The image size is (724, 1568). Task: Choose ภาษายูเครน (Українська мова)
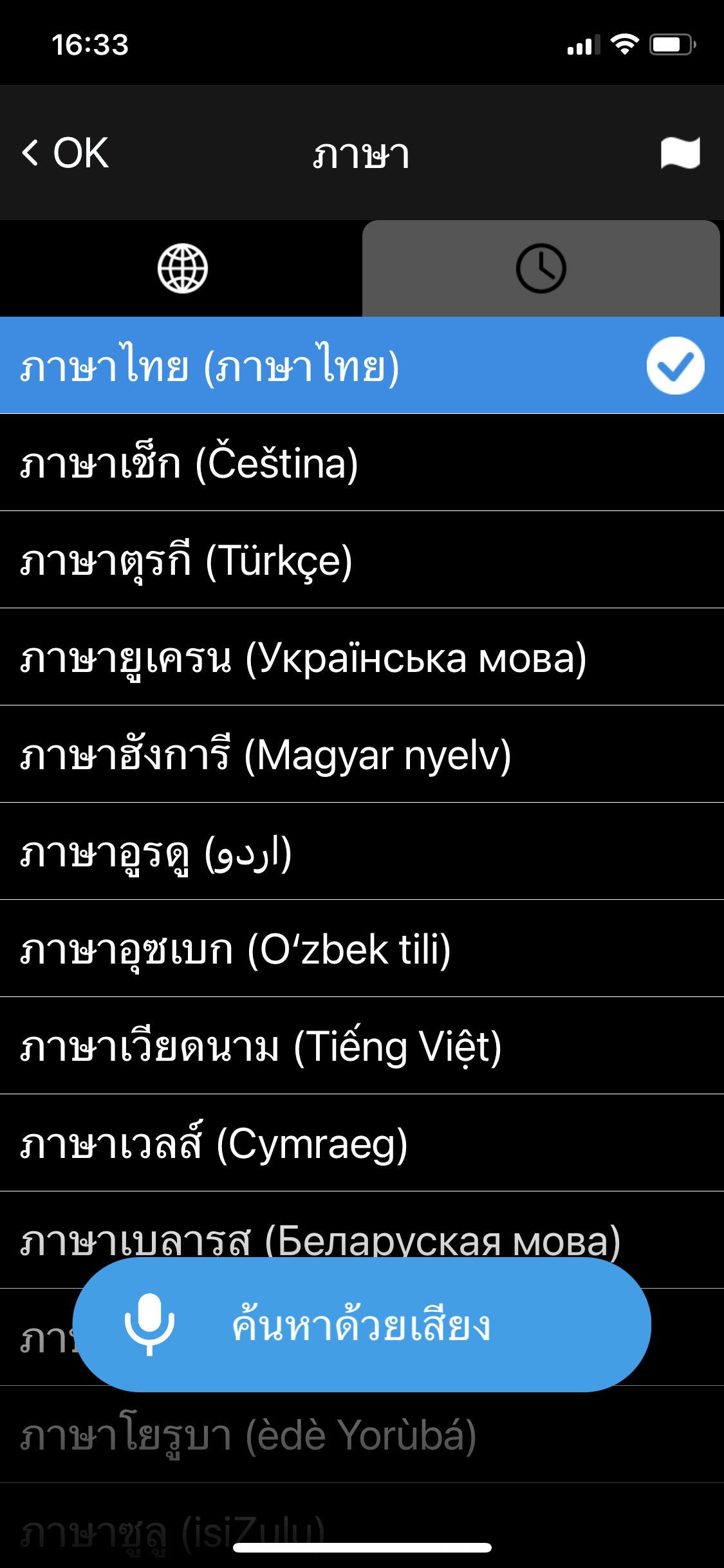click(302, 657)
